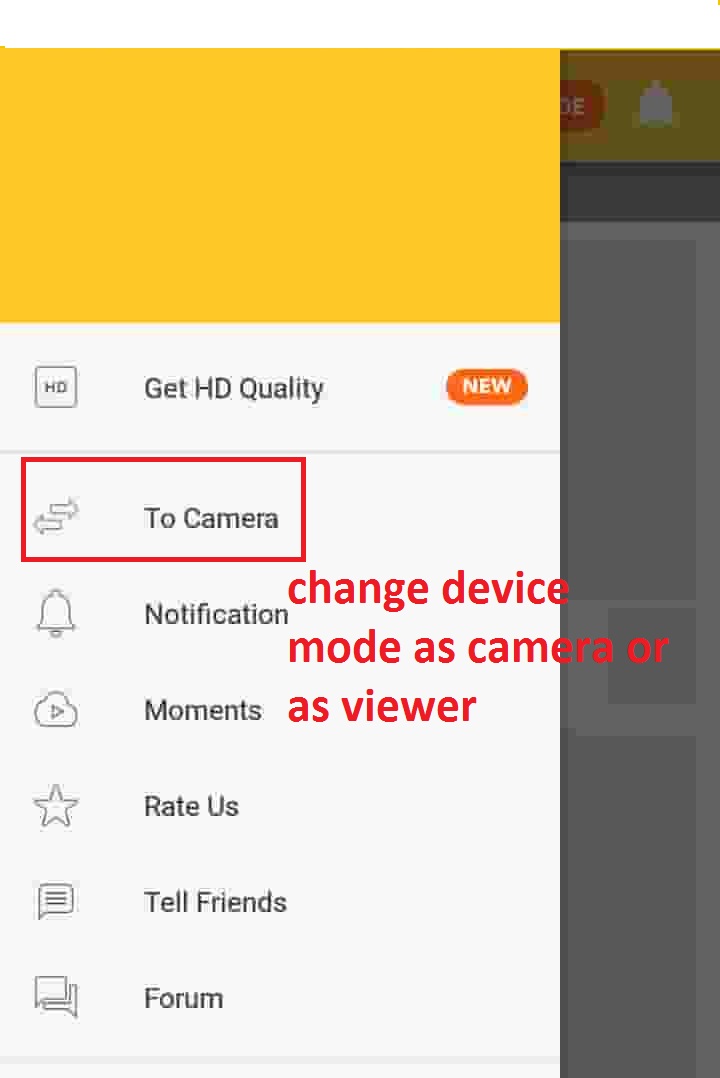This screenshot has width=720, height=1078.
Task: Choose Rate Us from the menu
Action: 191,806
